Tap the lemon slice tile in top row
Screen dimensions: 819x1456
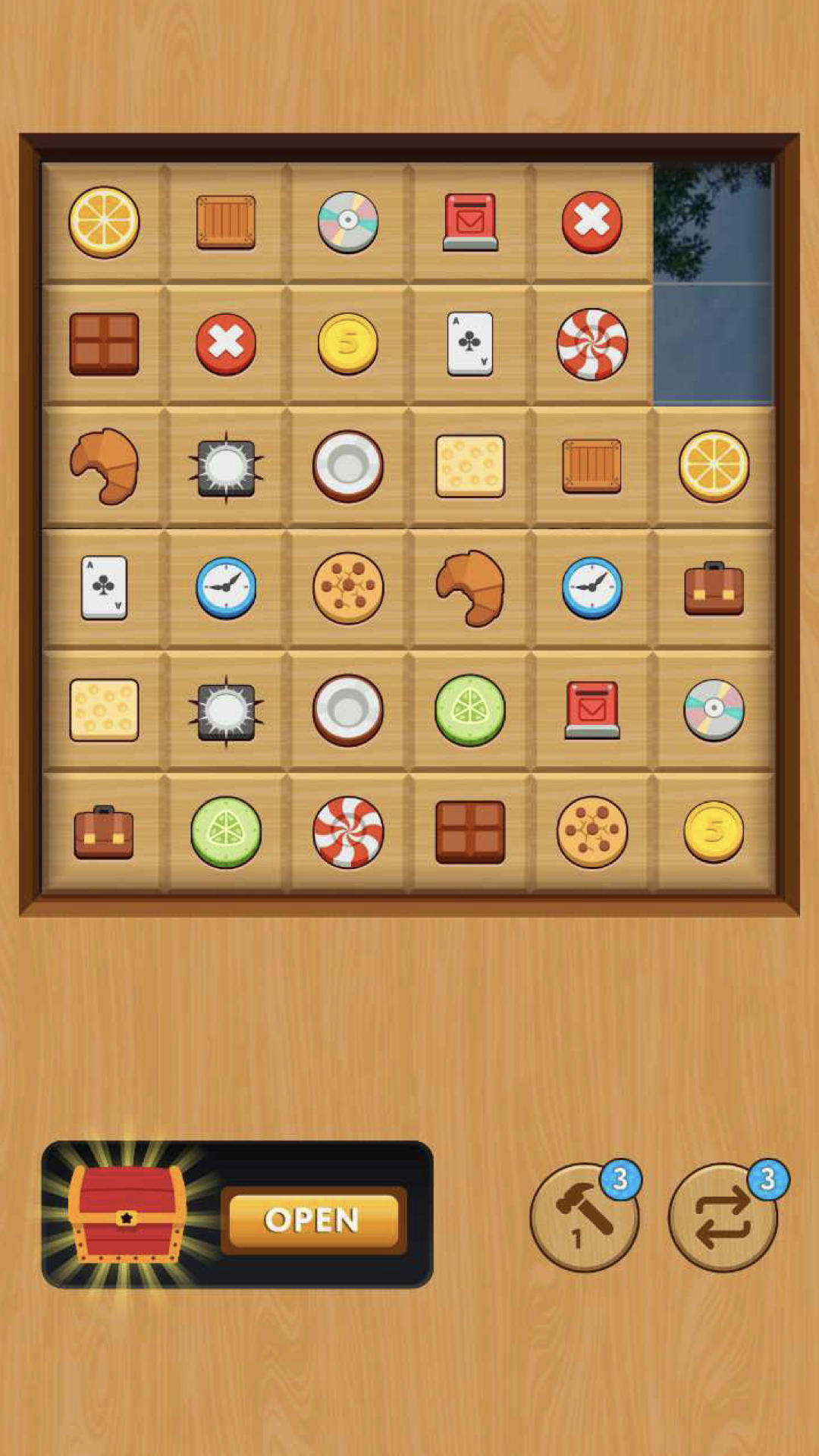point(105,222)
